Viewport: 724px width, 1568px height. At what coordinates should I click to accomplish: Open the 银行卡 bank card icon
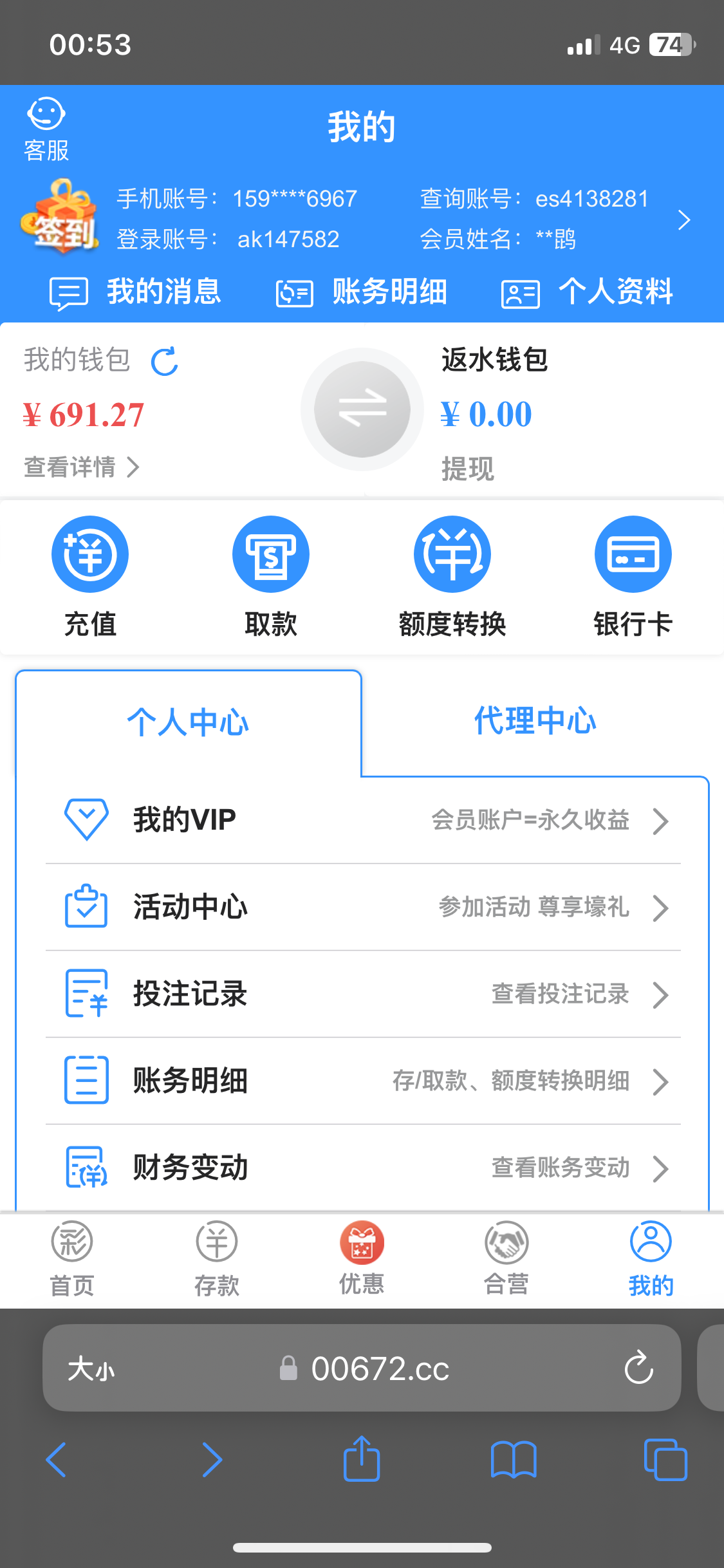pyautogui.click(x=633, y=554)
